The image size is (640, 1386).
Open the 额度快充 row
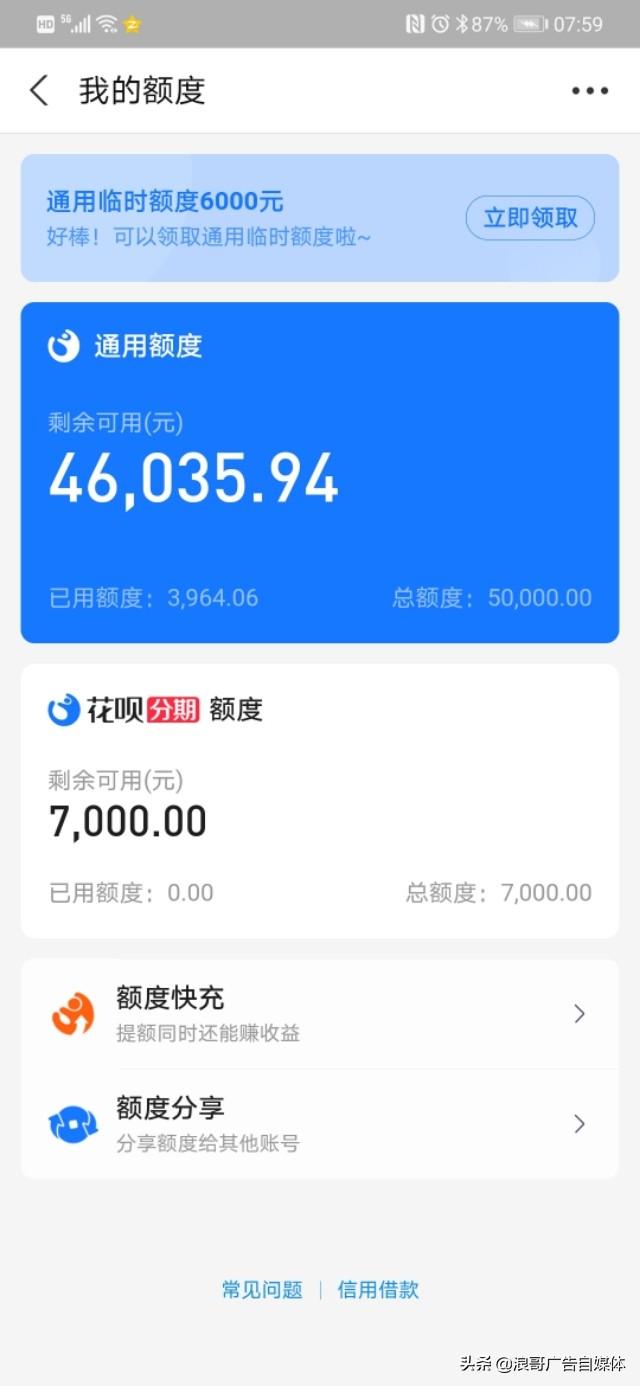tap(320, 1014)
